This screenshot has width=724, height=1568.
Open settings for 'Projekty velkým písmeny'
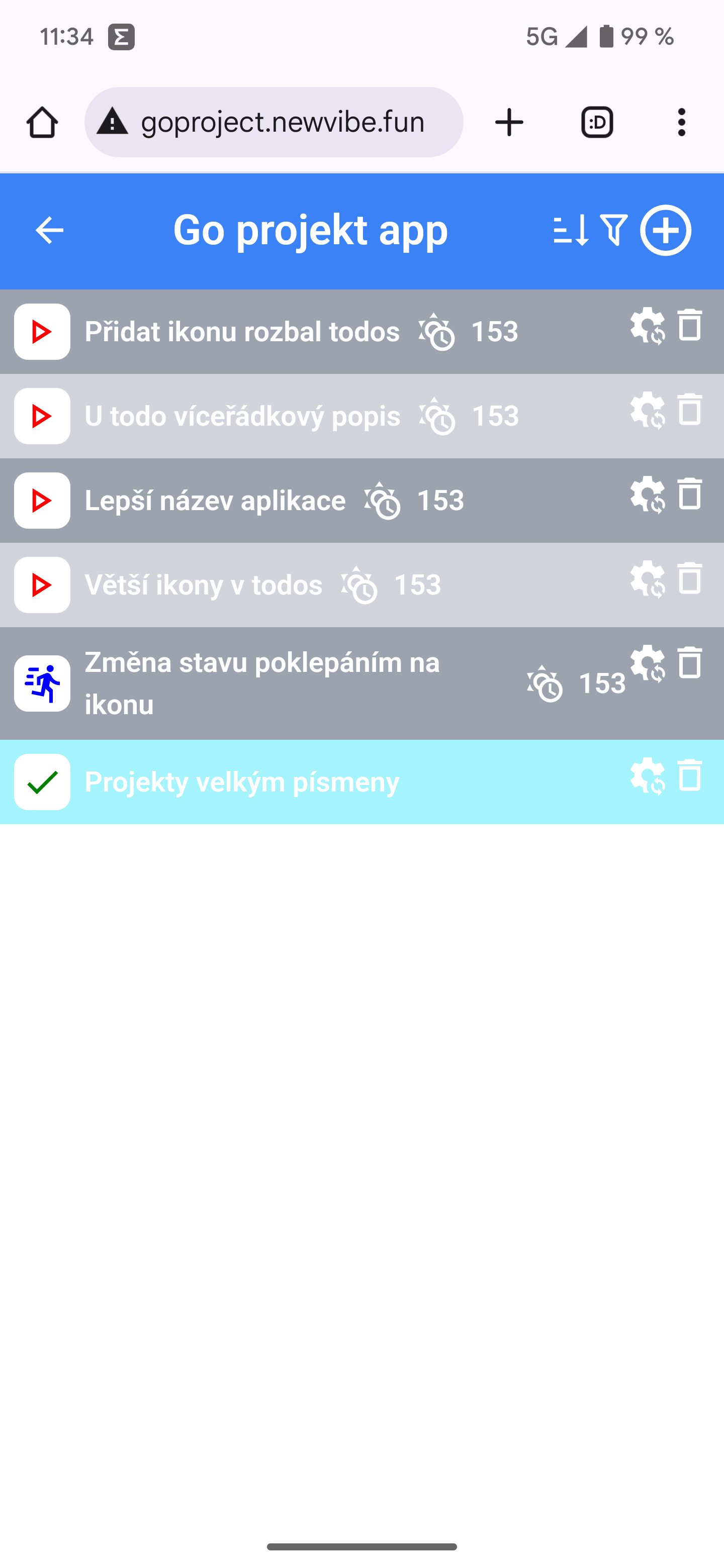[647, 776]
